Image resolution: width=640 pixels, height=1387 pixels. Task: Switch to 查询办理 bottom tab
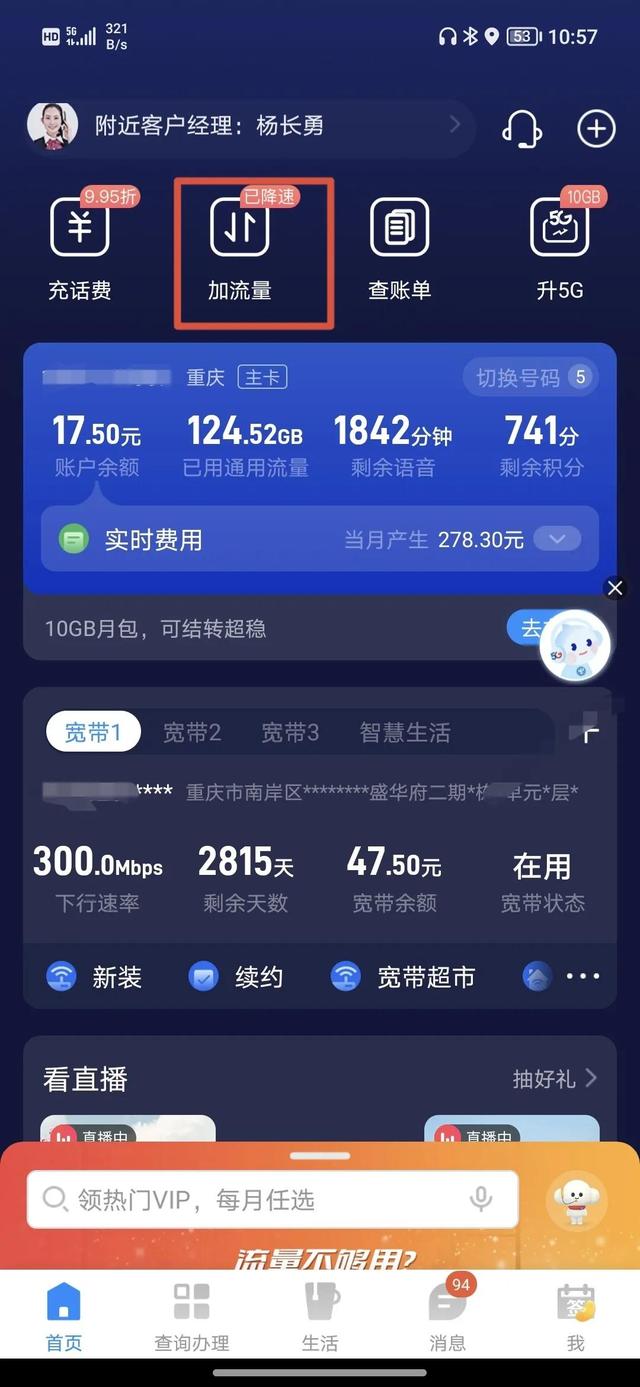[192, 1317]
